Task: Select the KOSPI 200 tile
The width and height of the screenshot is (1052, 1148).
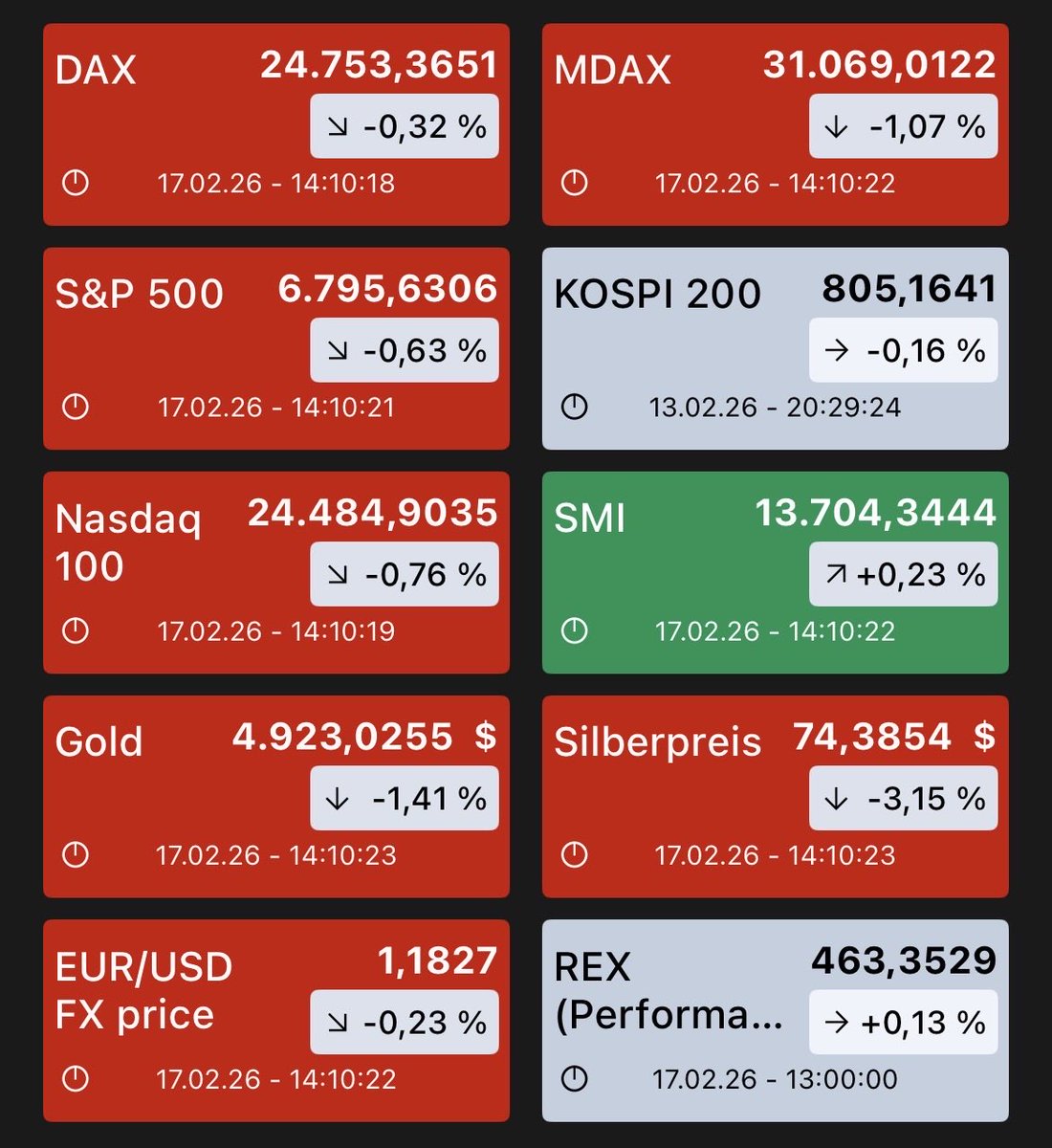Action: pos(775,349)
